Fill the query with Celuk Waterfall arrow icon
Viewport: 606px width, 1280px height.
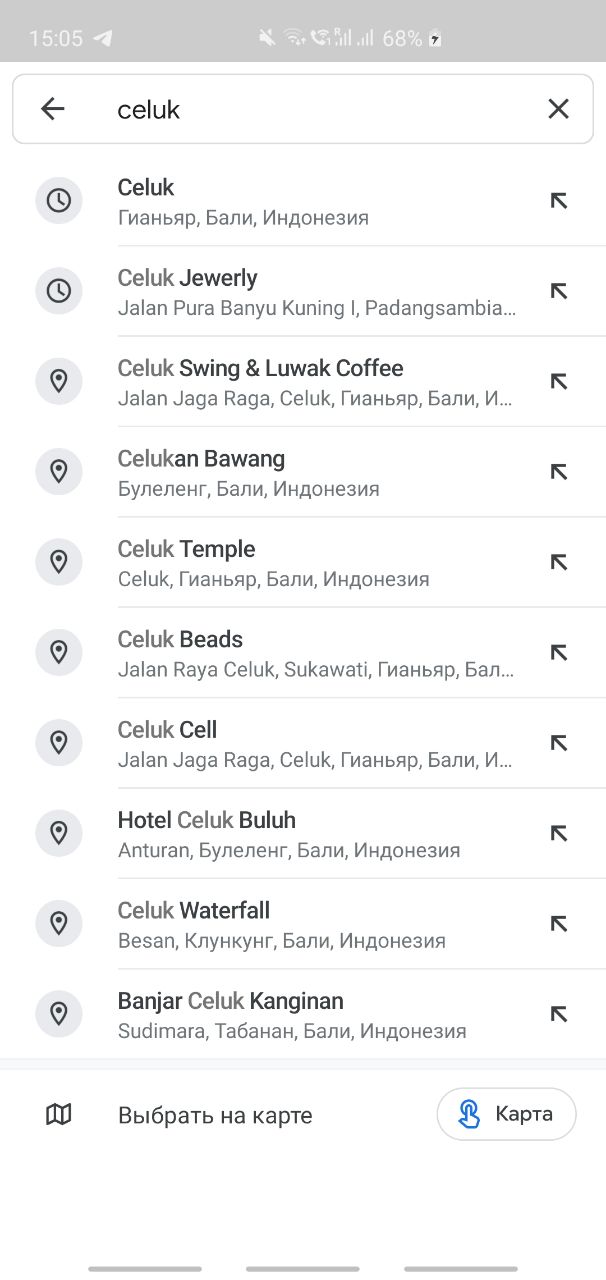[x=559, y=924]
